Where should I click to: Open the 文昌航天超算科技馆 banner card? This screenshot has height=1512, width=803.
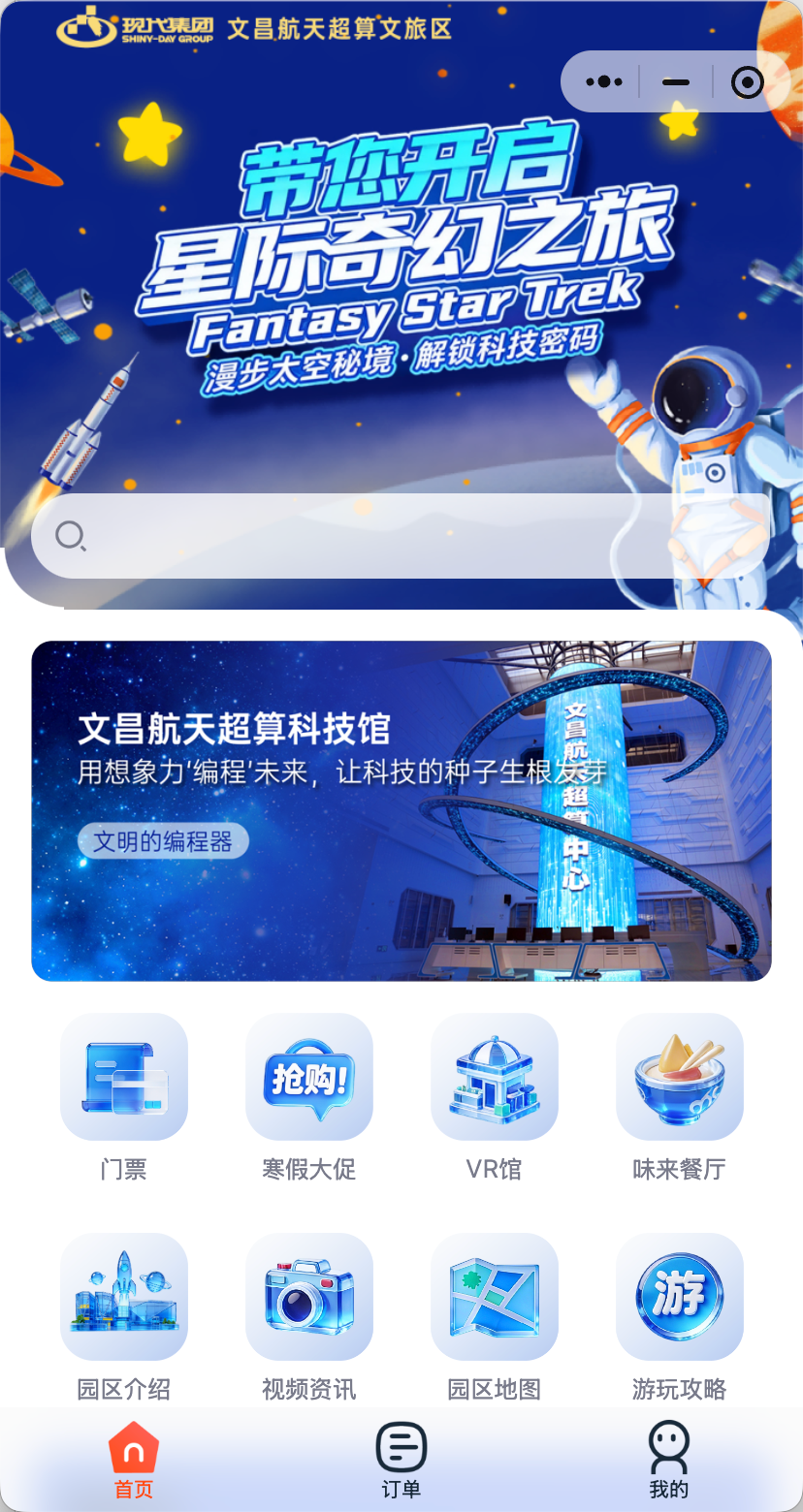tap(401, 810)
